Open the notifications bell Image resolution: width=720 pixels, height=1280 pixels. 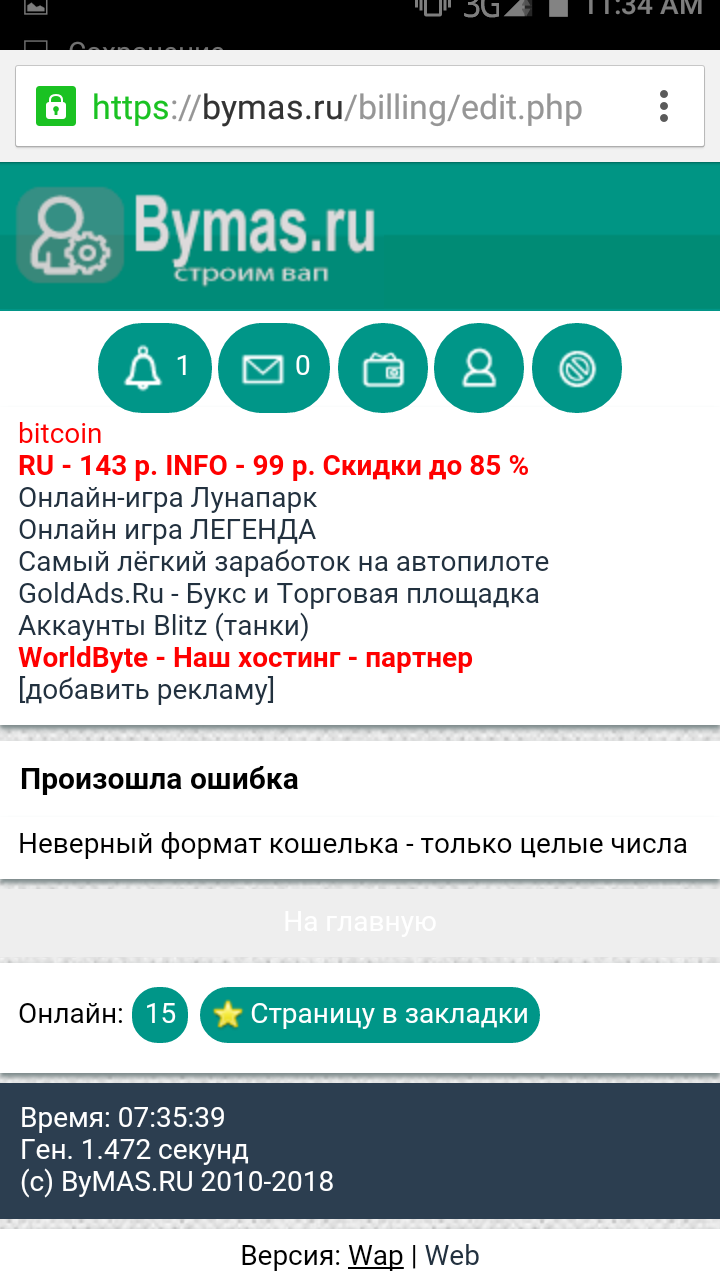(x=155, y=368)
